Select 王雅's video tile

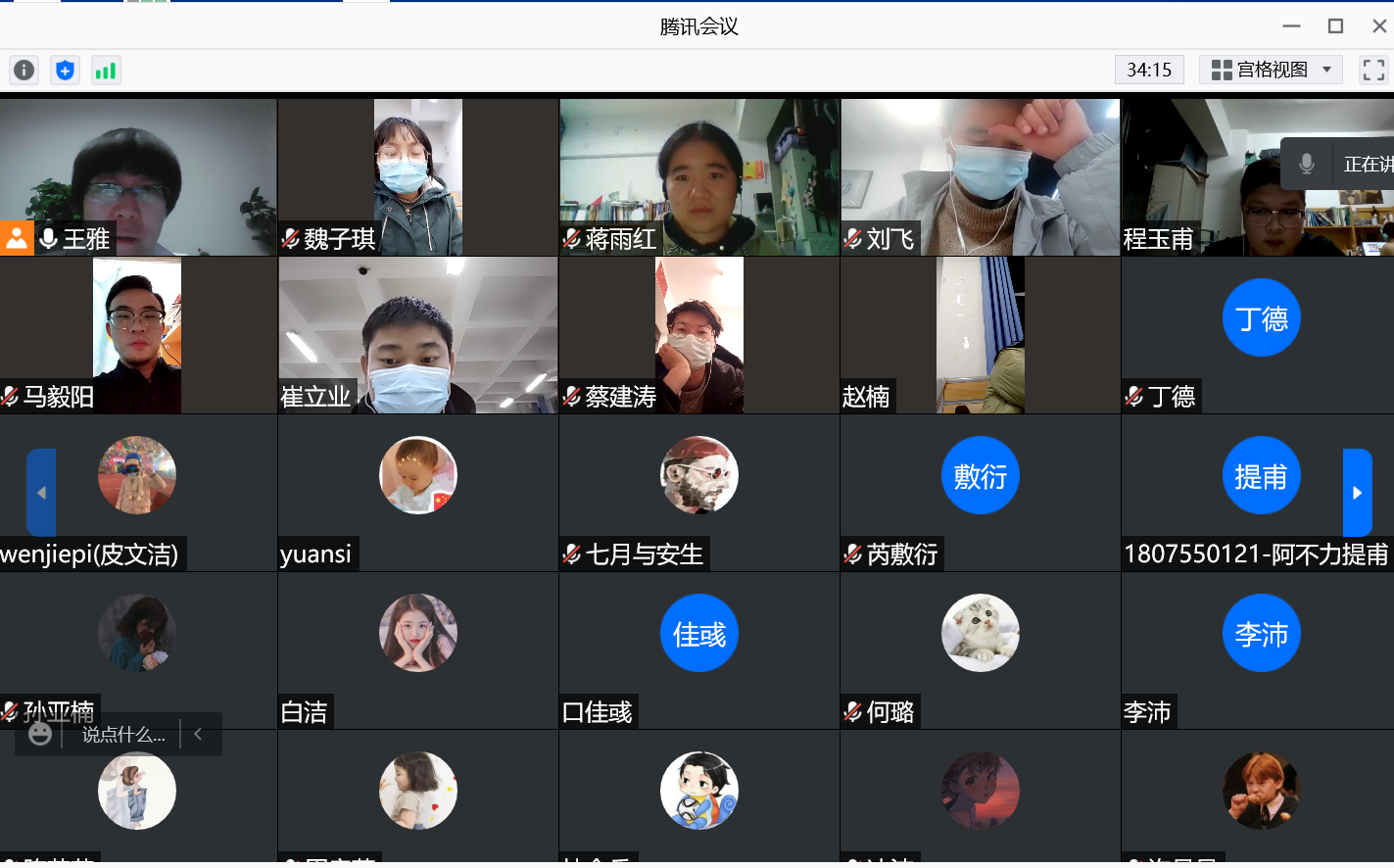point(138,176)
